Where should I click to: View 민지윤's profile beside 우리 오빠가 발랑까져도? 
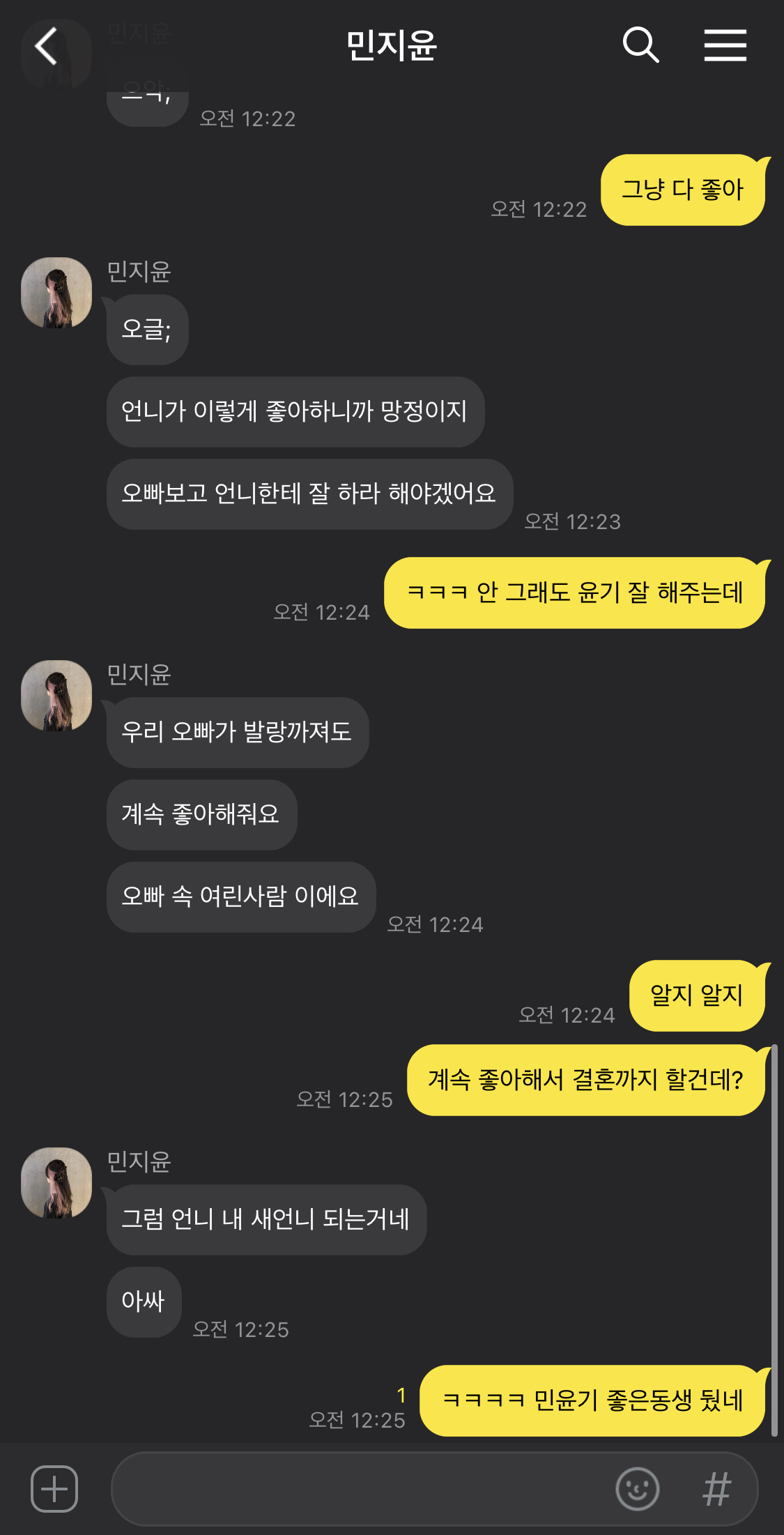pyautogui.click(x=56, y=696)
